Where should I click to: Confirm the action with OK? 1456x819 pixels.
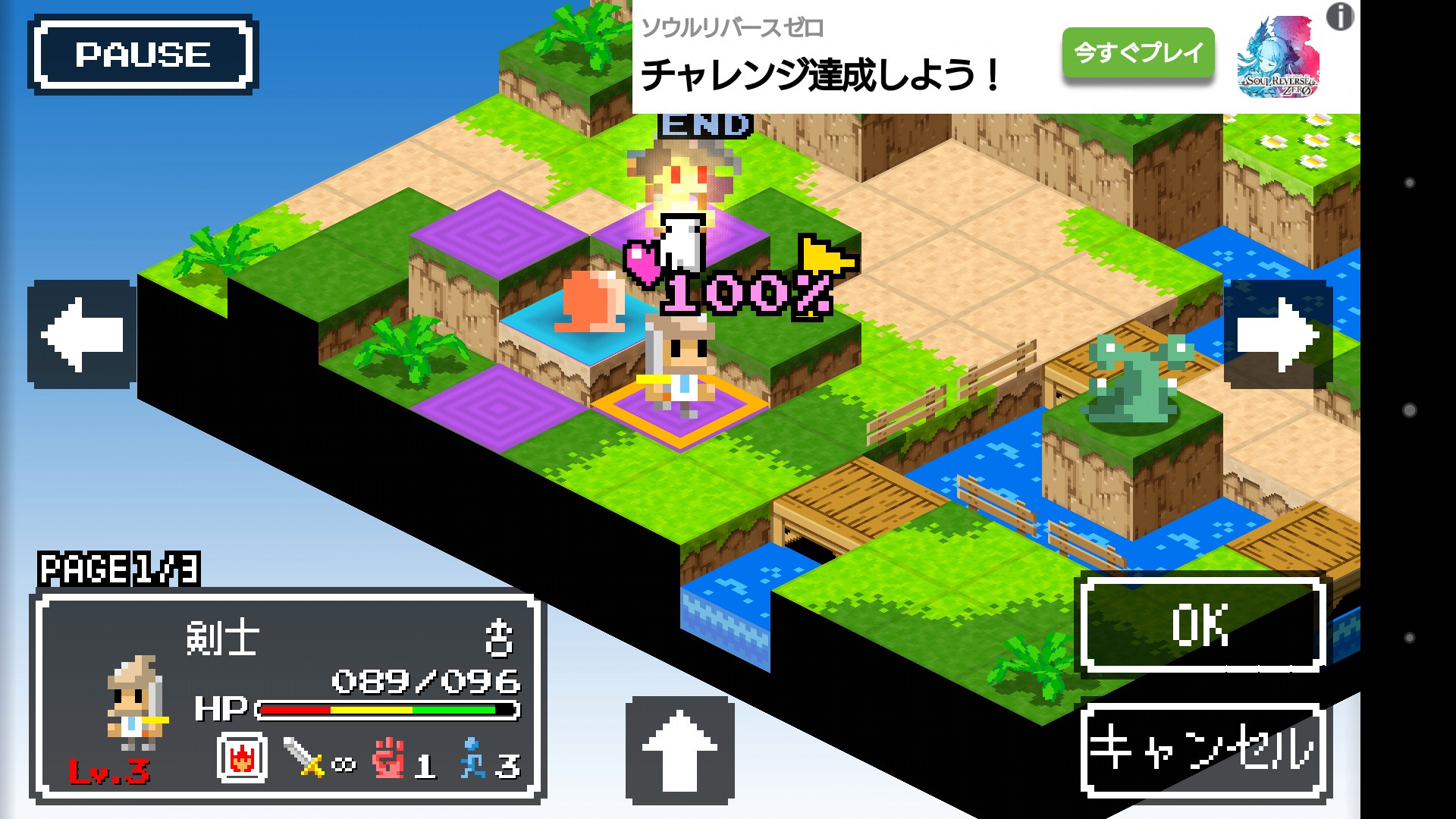[x=1200, y=626]
